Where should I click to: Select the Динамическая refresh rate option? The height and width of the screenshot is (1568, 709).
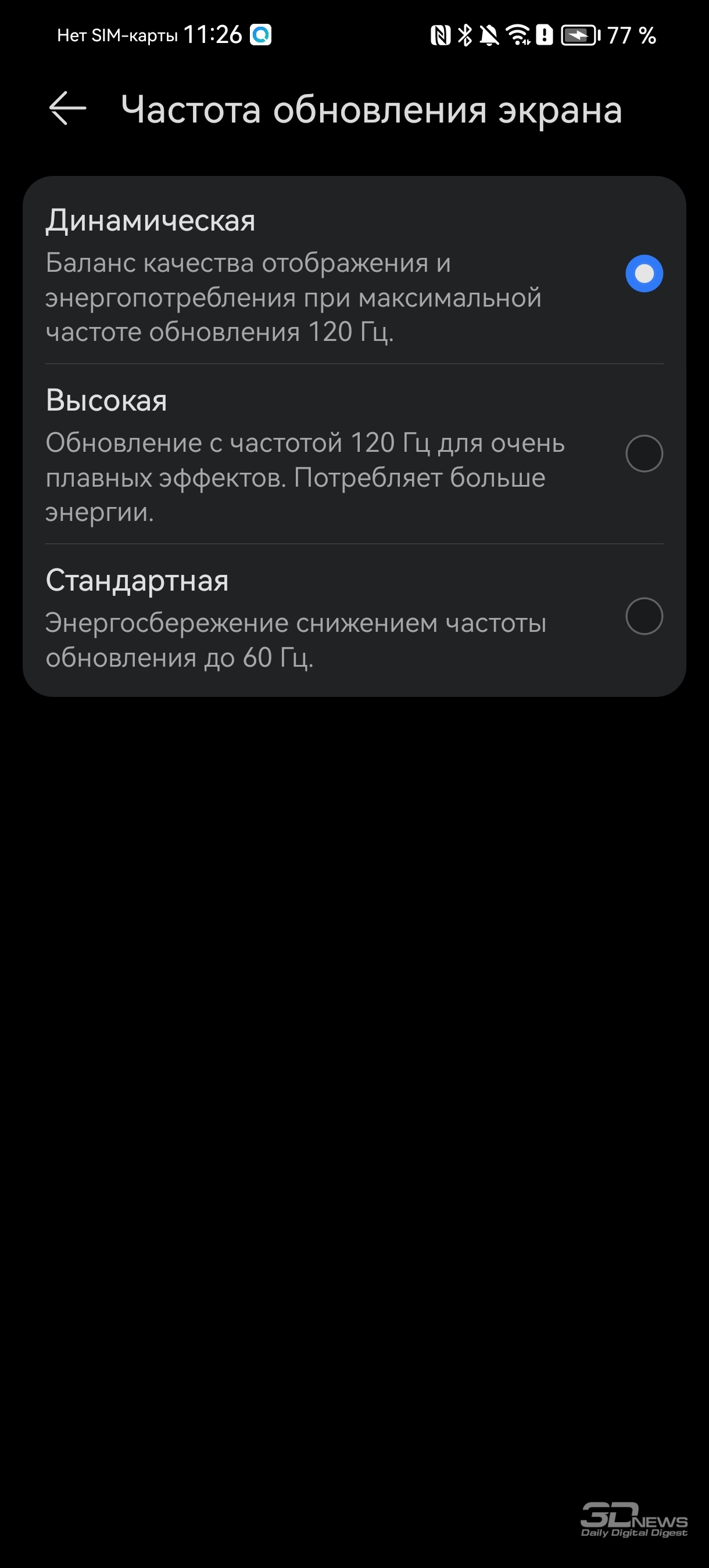coord(354,274)
